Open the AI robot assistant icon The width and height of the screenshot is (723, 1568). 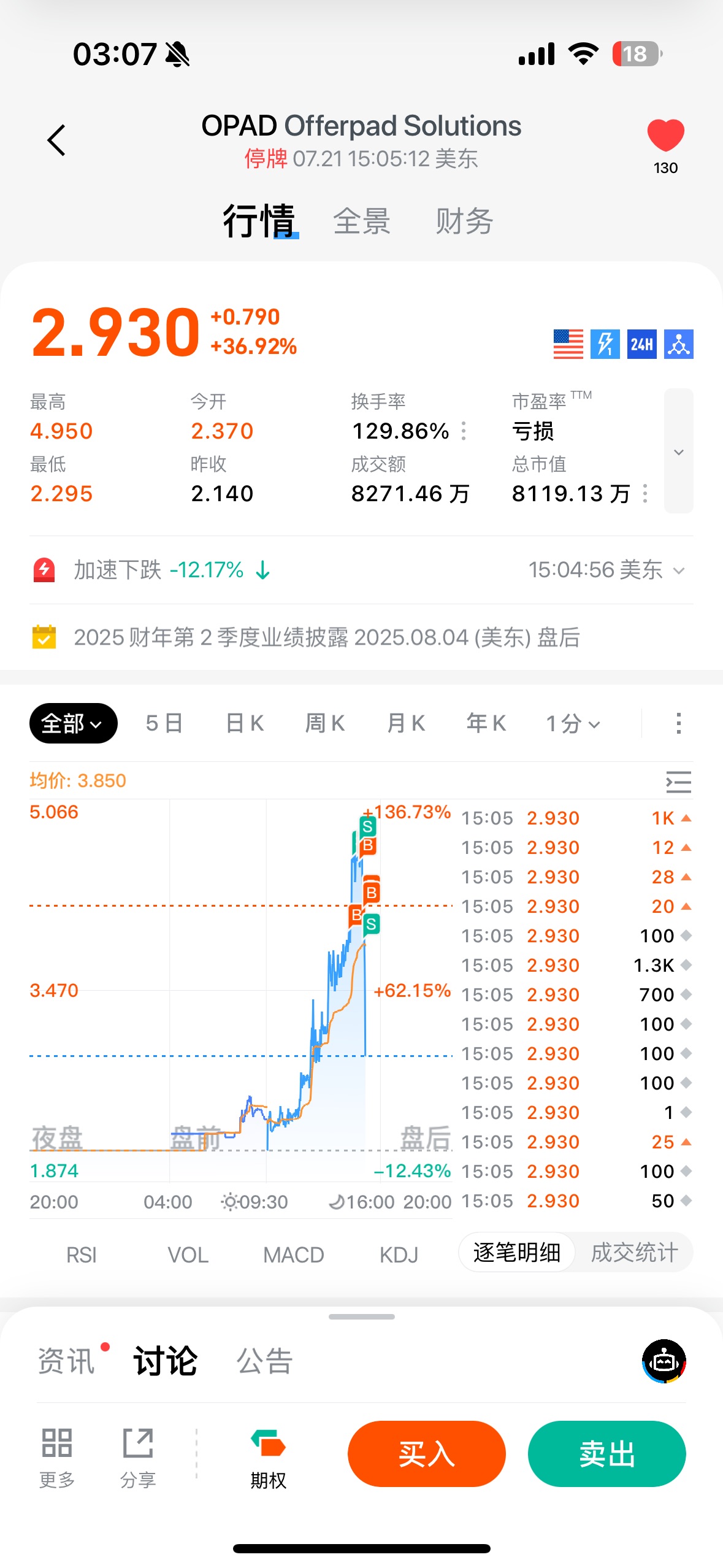[664, 1361]
